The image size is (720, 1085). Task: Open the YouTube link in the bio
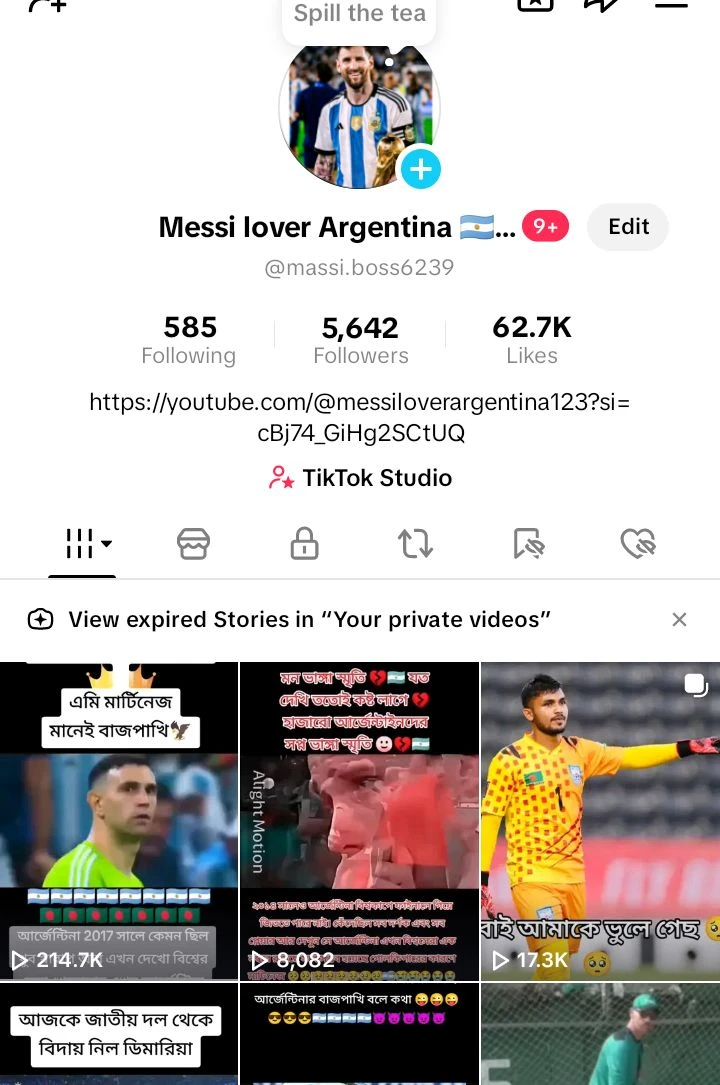360,417
